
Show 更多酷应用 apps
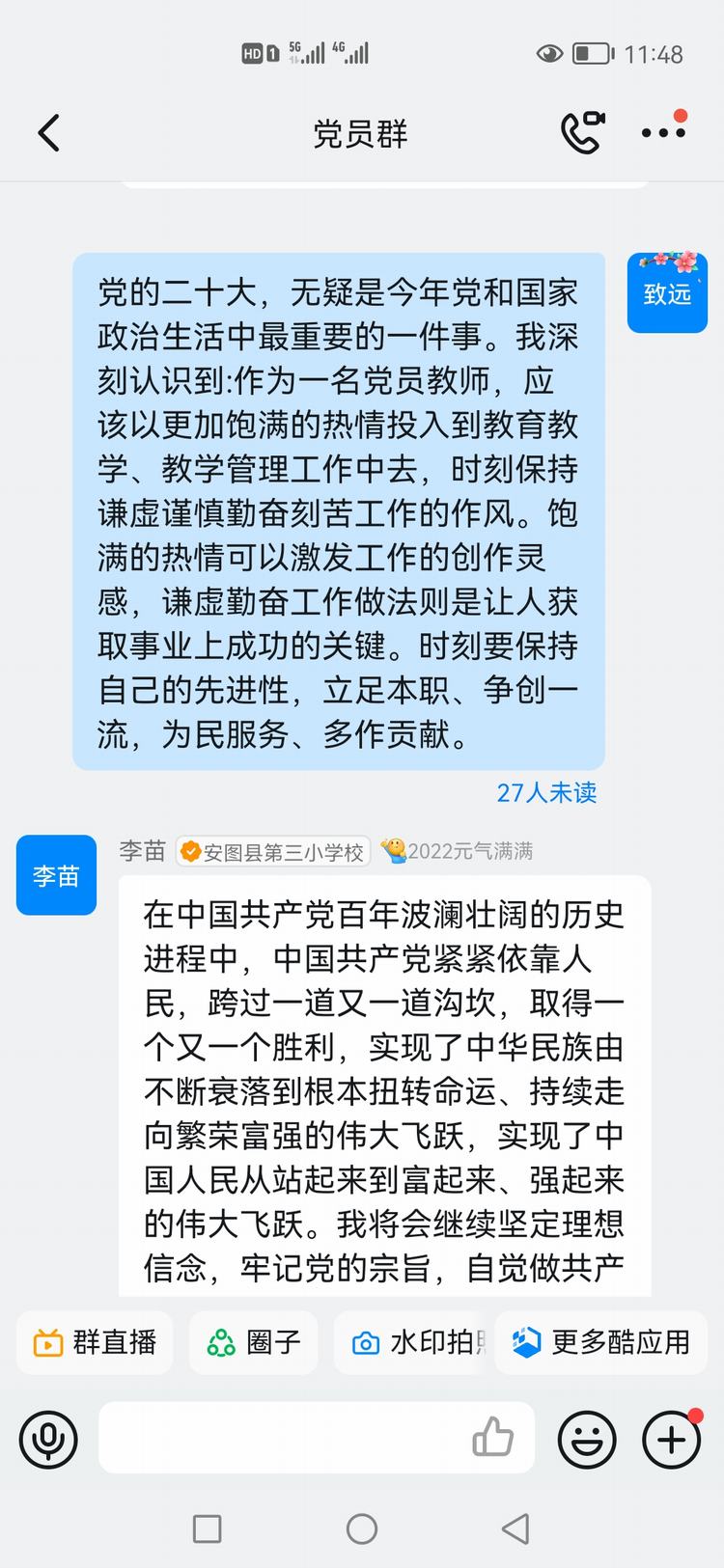coord(600,1342)
